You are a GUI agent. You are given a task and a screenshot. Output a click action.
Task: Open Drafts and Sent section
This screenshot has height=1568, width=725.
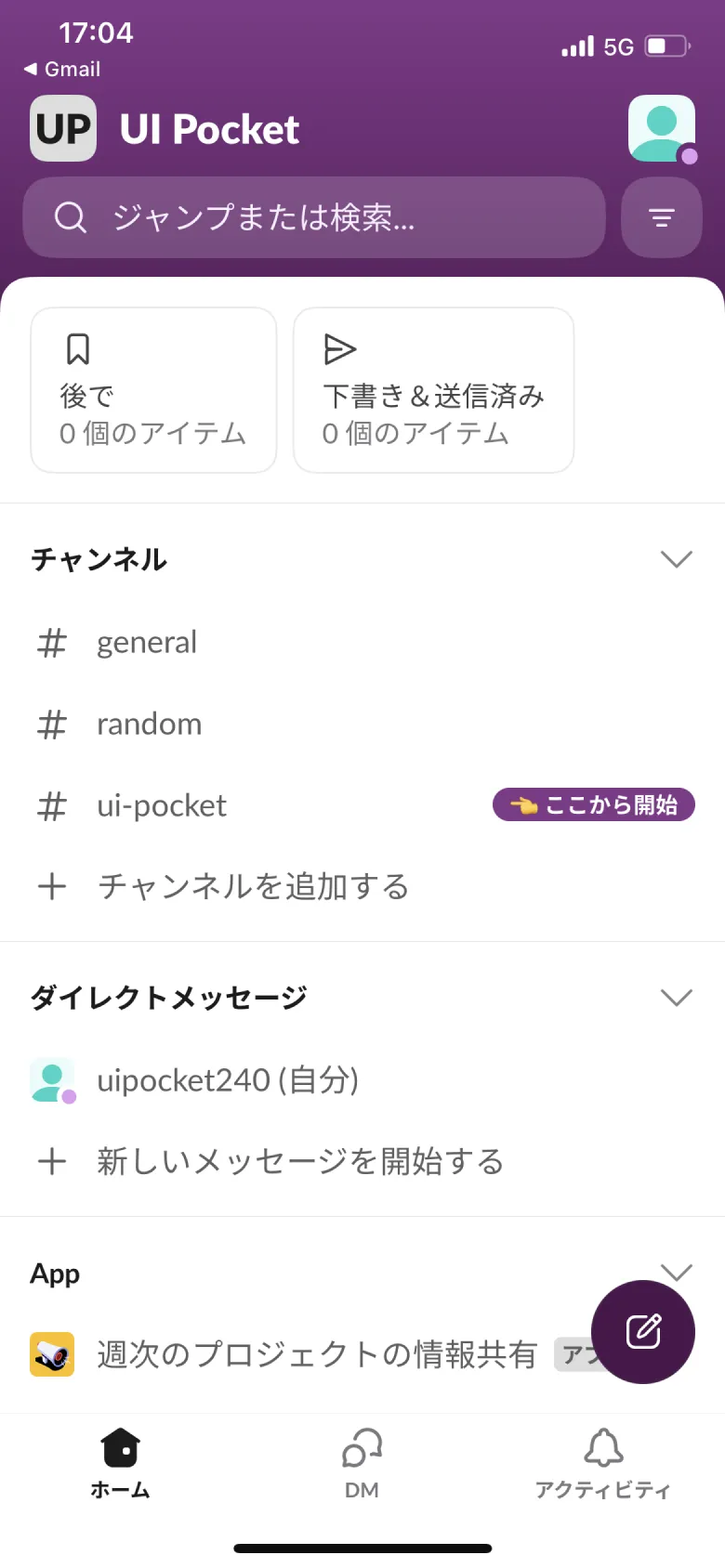click(x=433, y=390)
